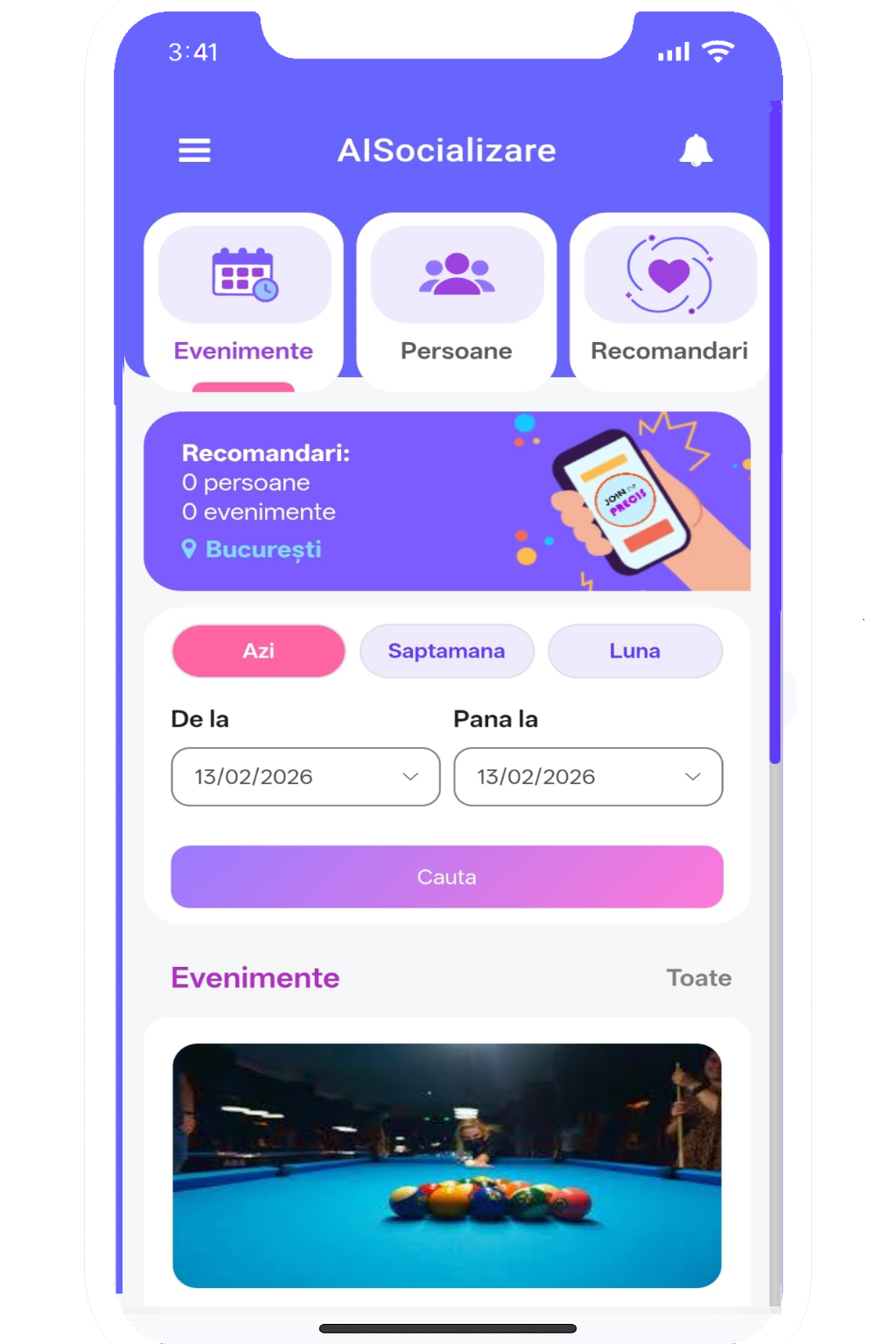
Task: Open the Recomandari București banner
Action: [446, 501]
